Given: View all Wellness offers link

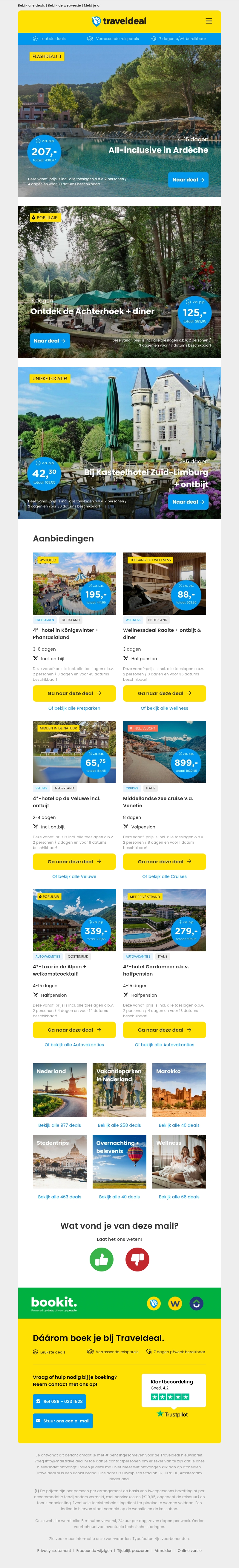Looking at the screenshot, I should click(164, 708).
